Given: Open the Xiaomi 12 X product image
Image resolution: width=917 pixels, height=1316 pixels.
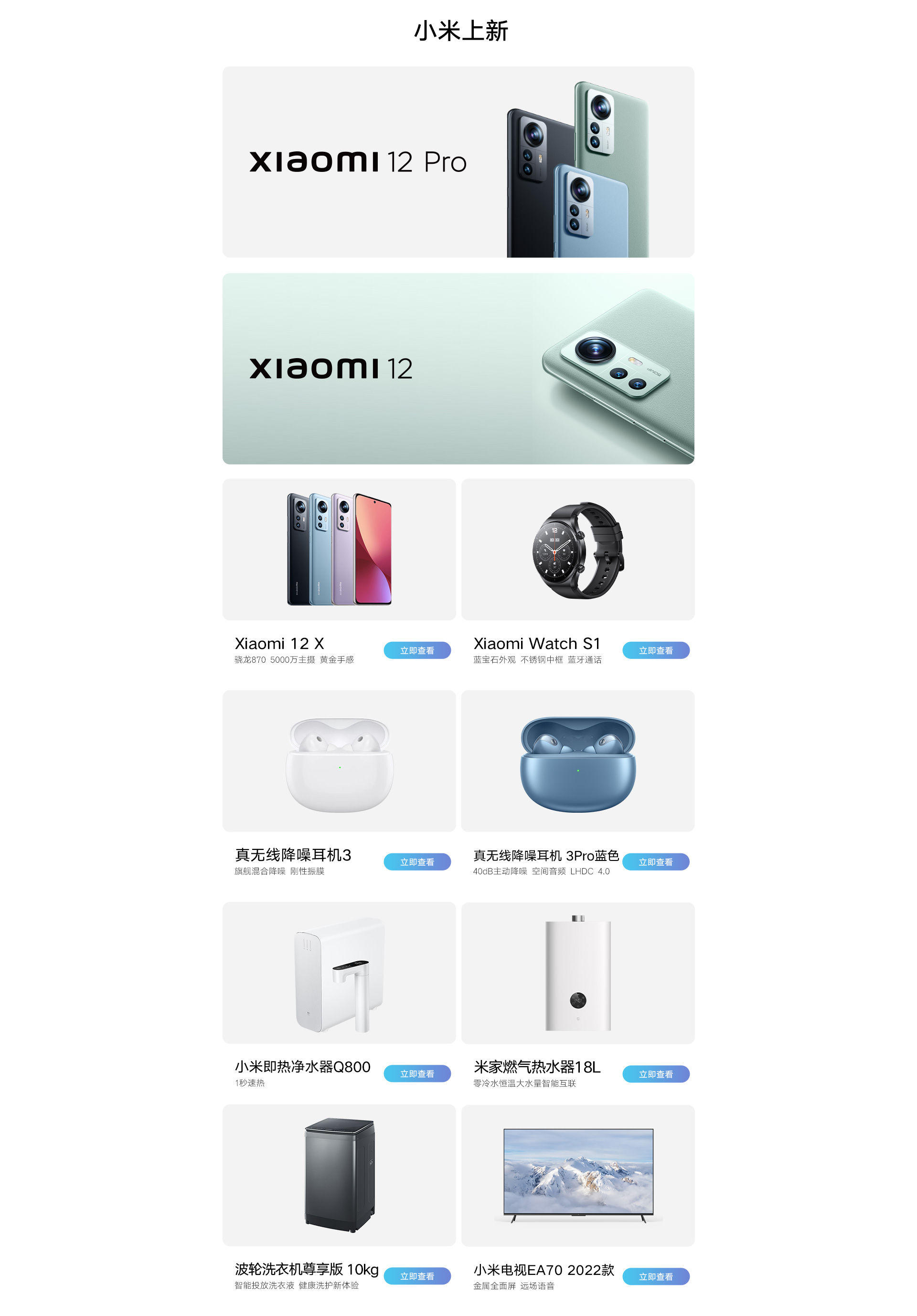Looking at the screenshot, I should click(339, 549).
